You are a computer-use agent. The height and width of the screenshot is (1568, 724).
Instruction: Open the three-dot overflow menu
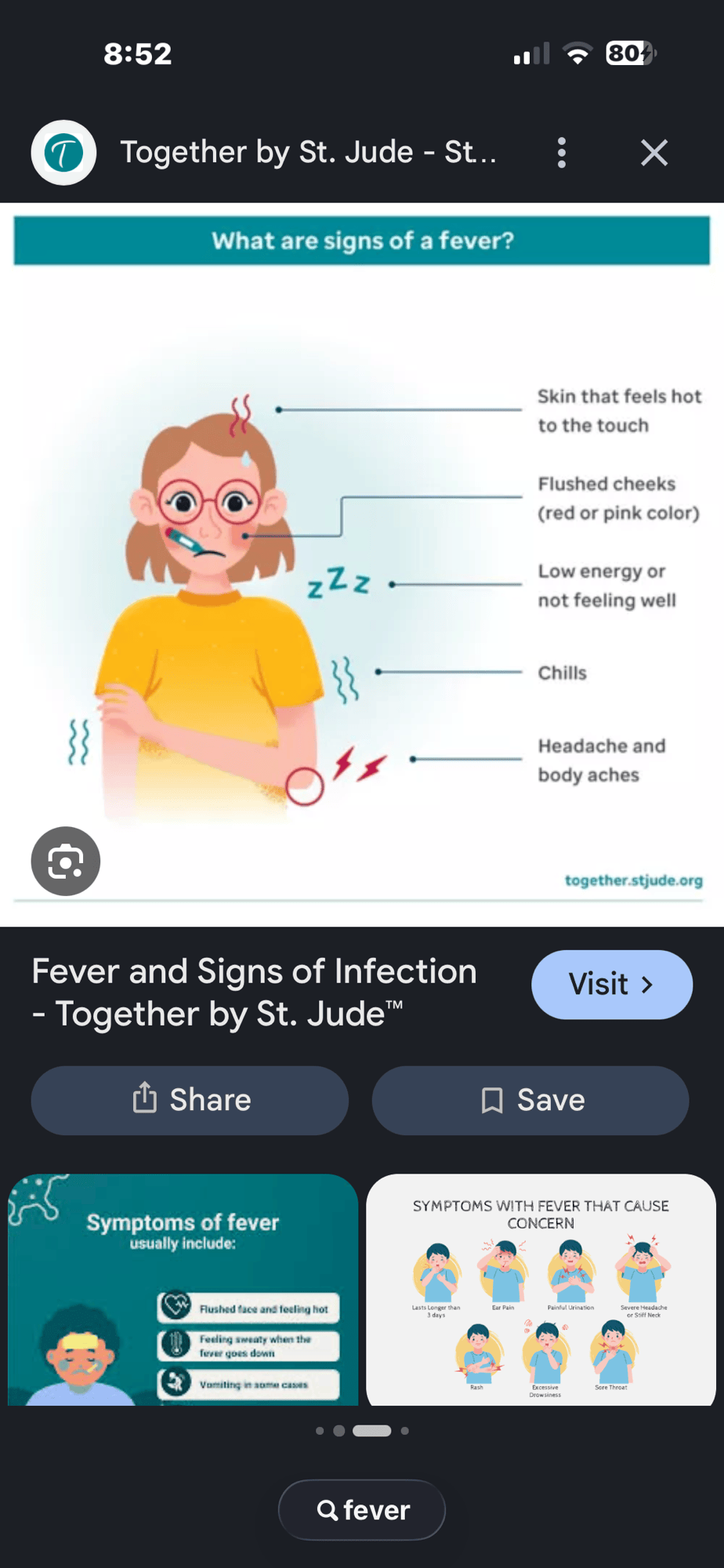[561, 153]
